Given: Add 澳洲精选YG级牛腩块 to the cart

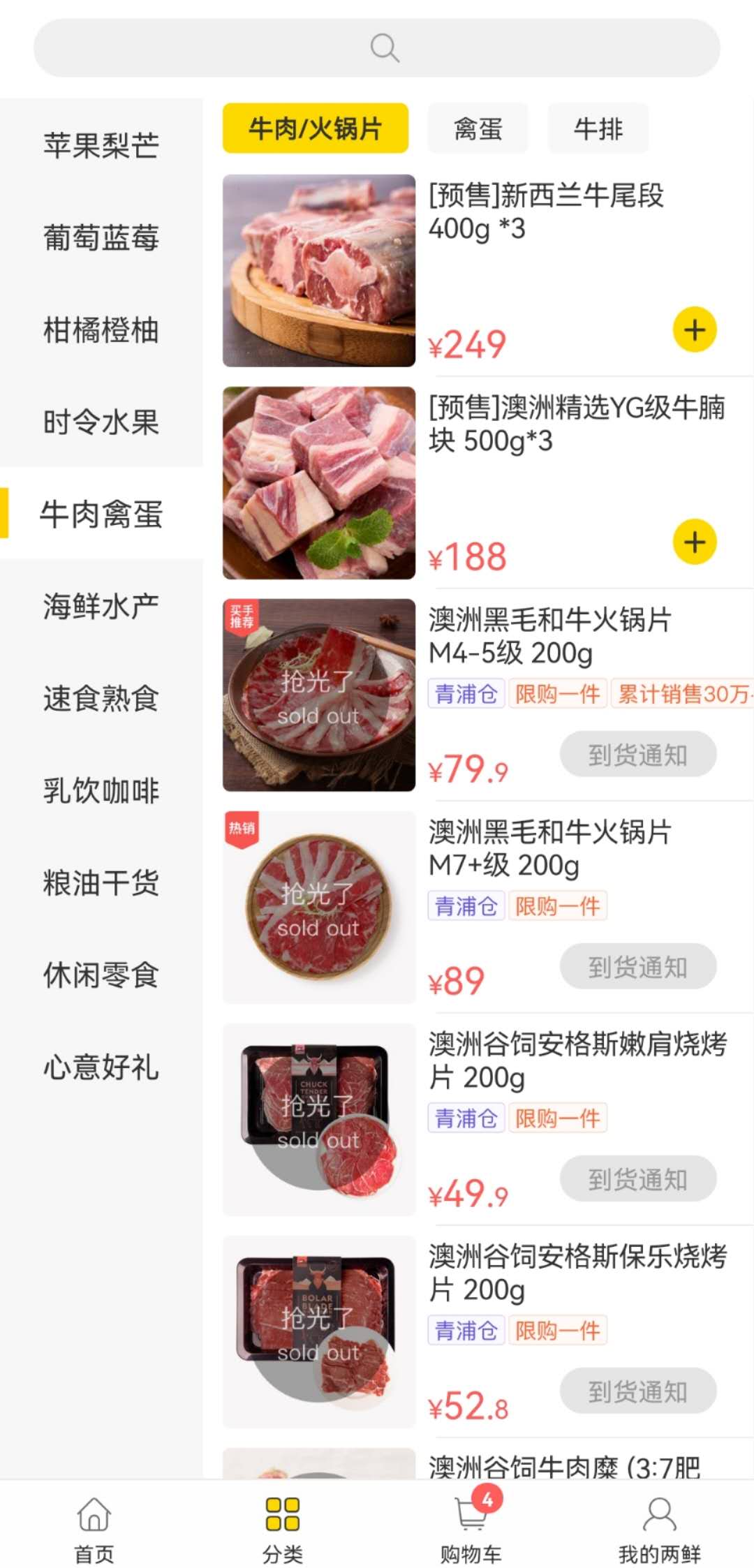Looking at the screenshot, I should (x=695, y=542).
